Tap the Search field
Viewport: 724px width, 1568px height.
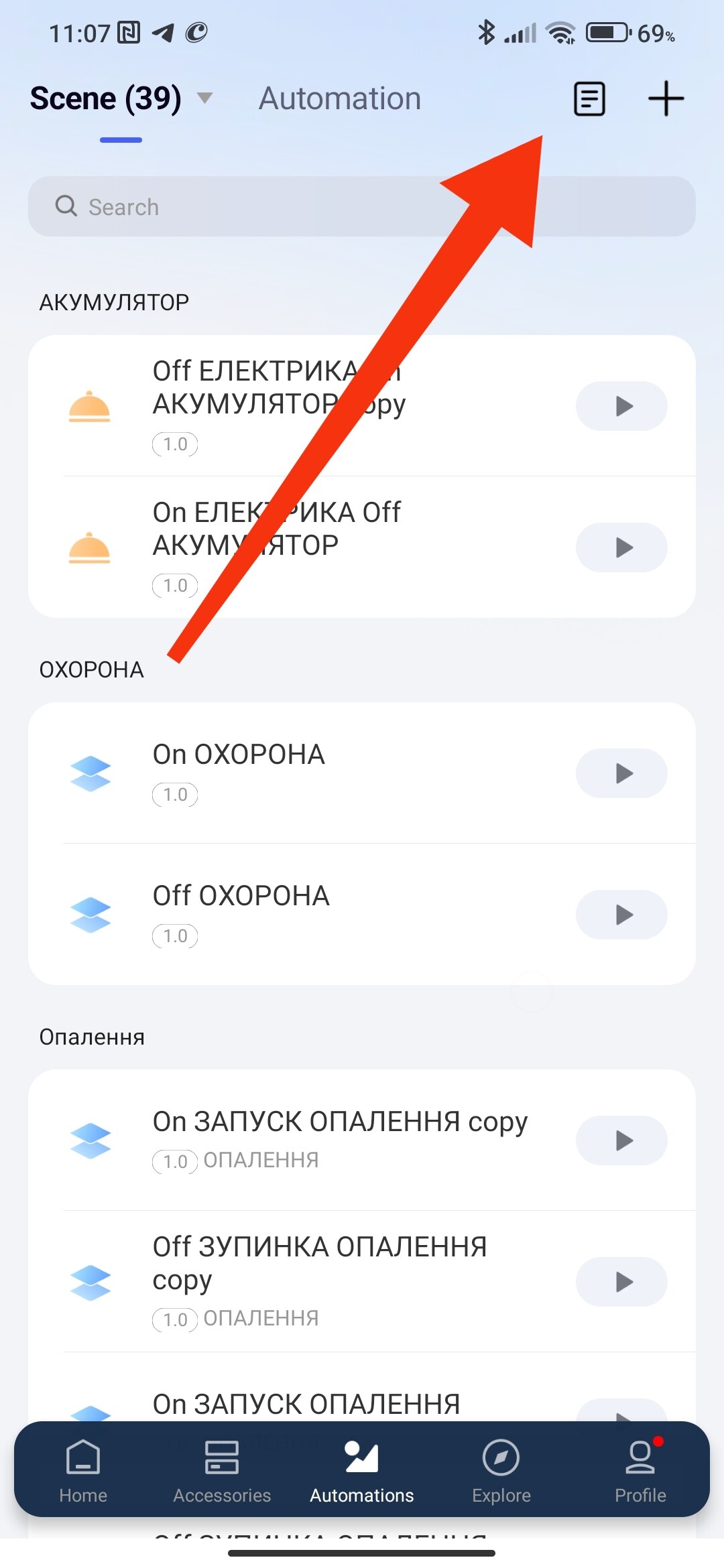(362, 206)
